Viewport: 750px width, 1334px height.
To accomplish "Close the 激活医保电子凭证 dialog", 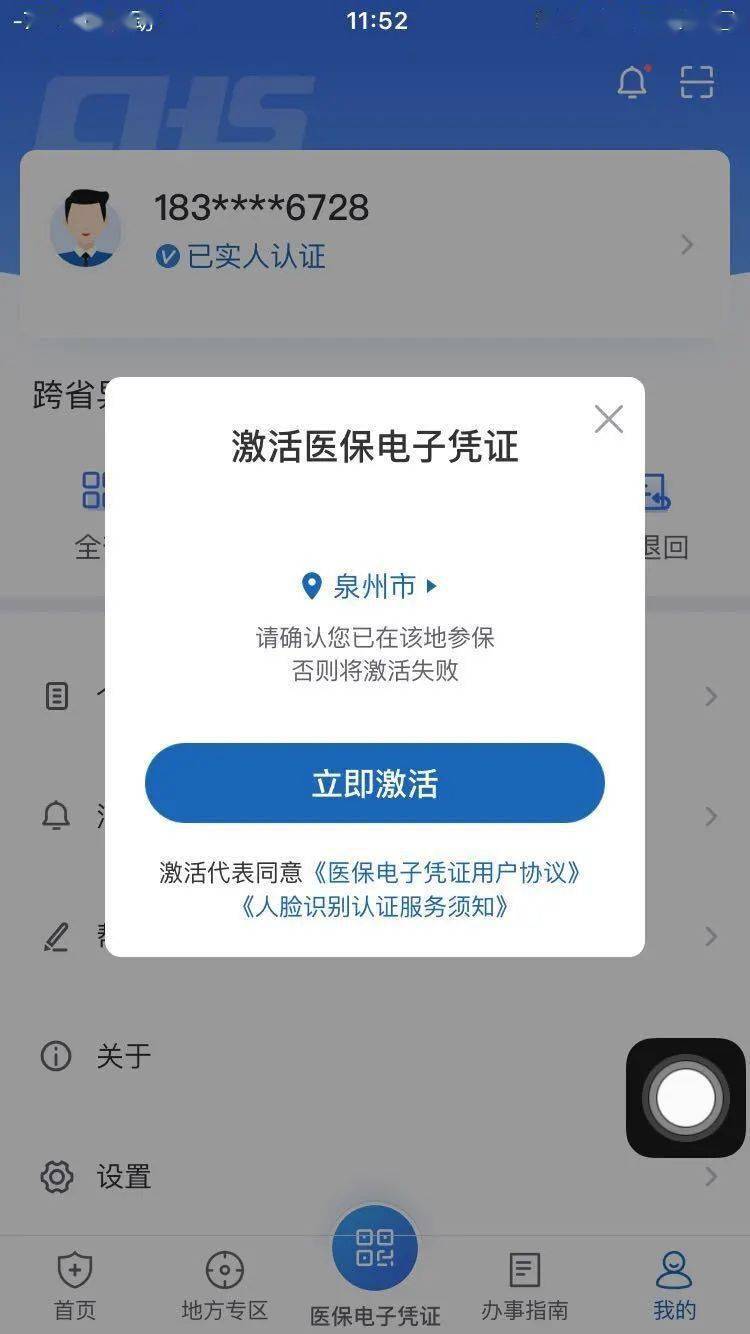I will [608, 419].
